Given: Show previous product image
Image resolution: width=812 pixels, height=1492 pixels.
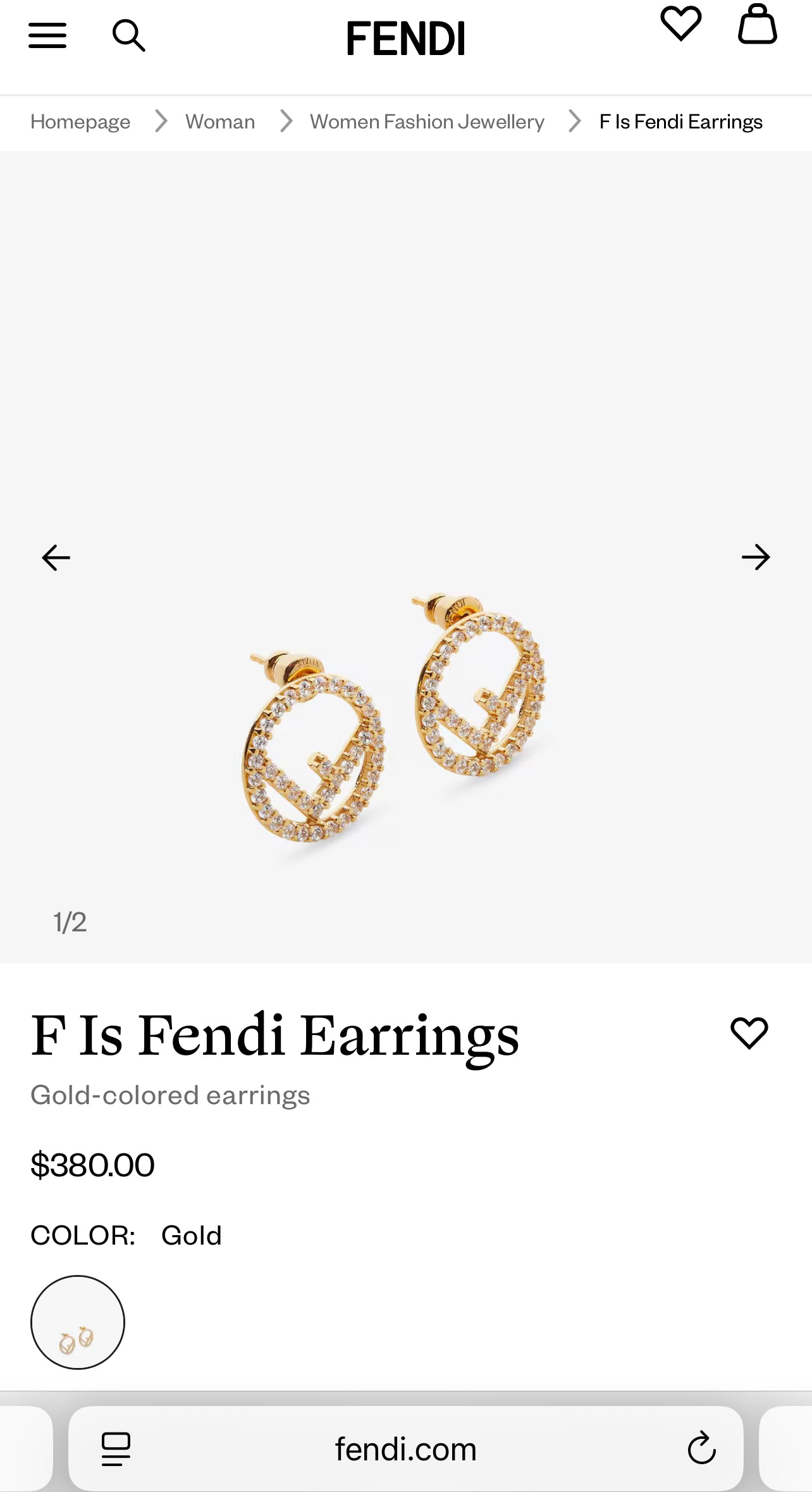Looking at the screenshot, I should [x=56, y=557].
